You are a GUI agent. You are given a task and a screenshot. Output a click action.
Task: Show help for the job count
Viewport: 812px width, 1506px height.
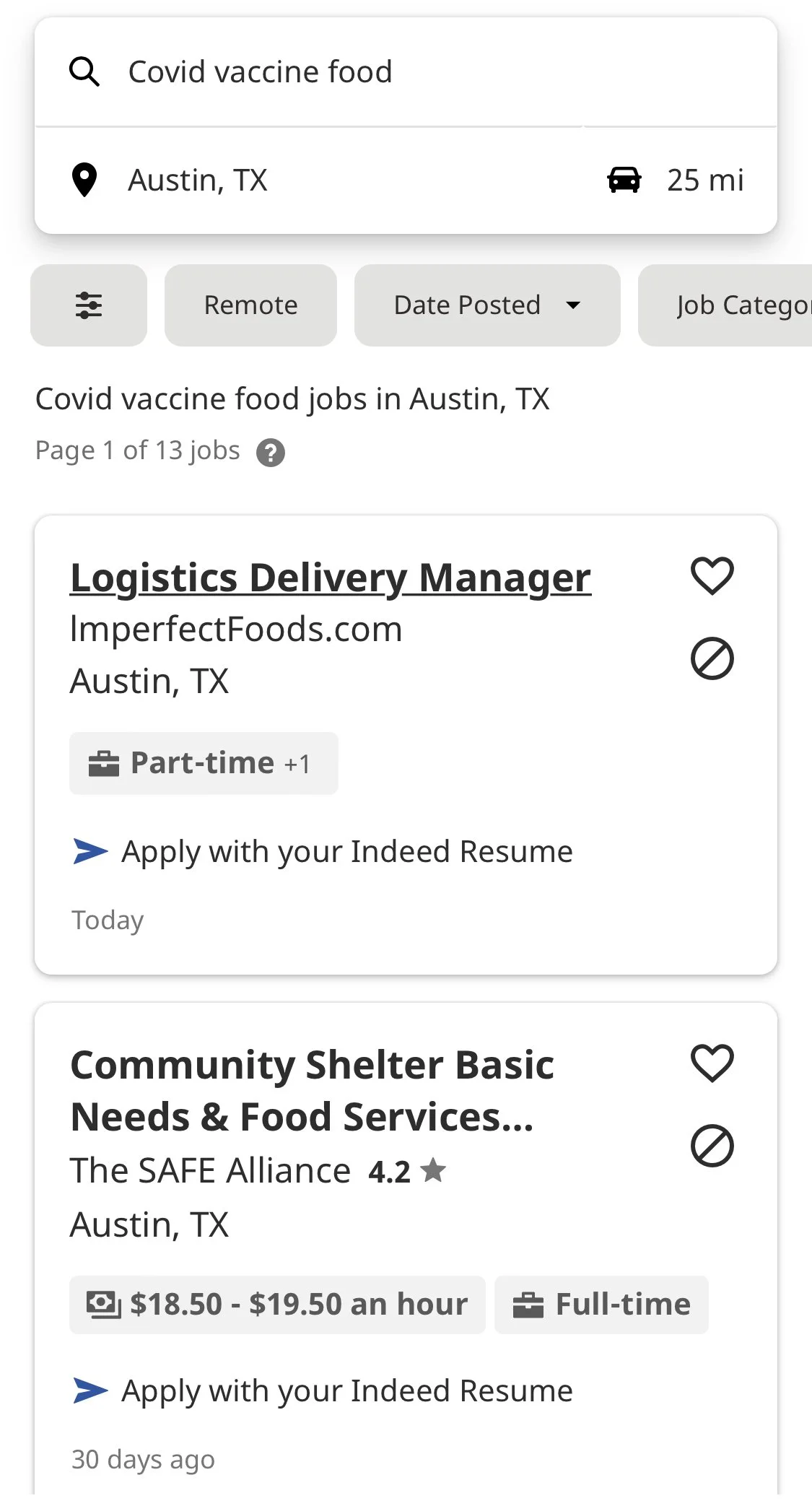tap(271, 453)
